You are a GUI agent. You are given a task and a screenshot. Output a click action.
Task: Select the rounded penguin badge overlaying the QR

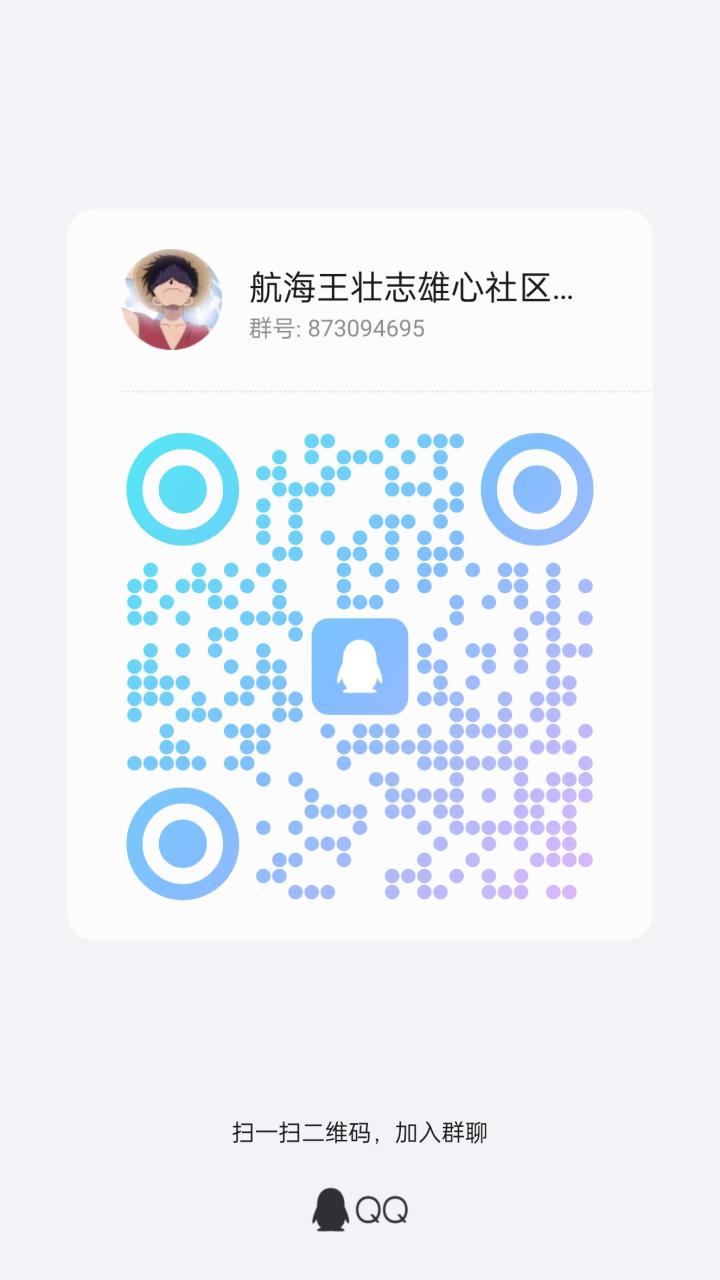click(360, 667)
